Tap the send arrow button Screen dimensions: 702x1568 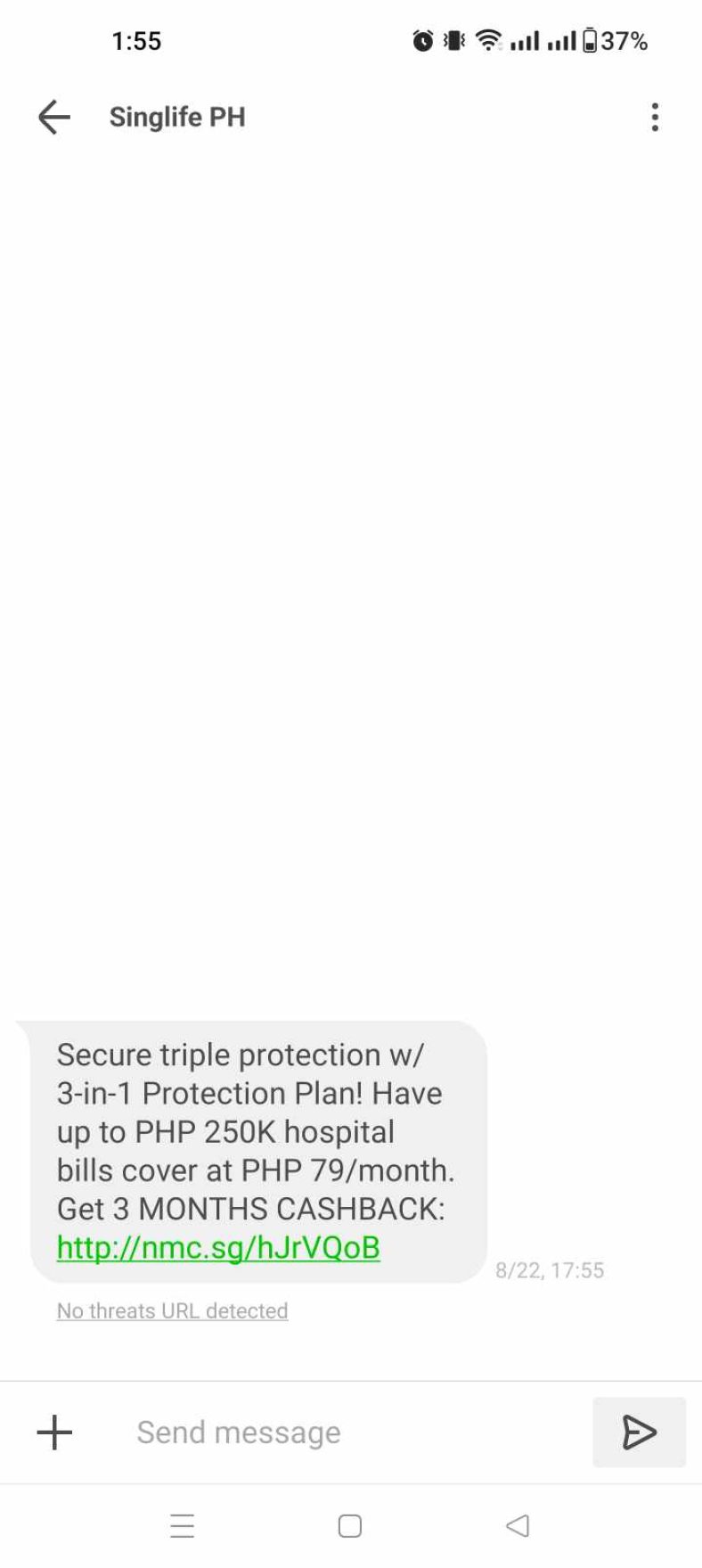tap(639, 1433)
